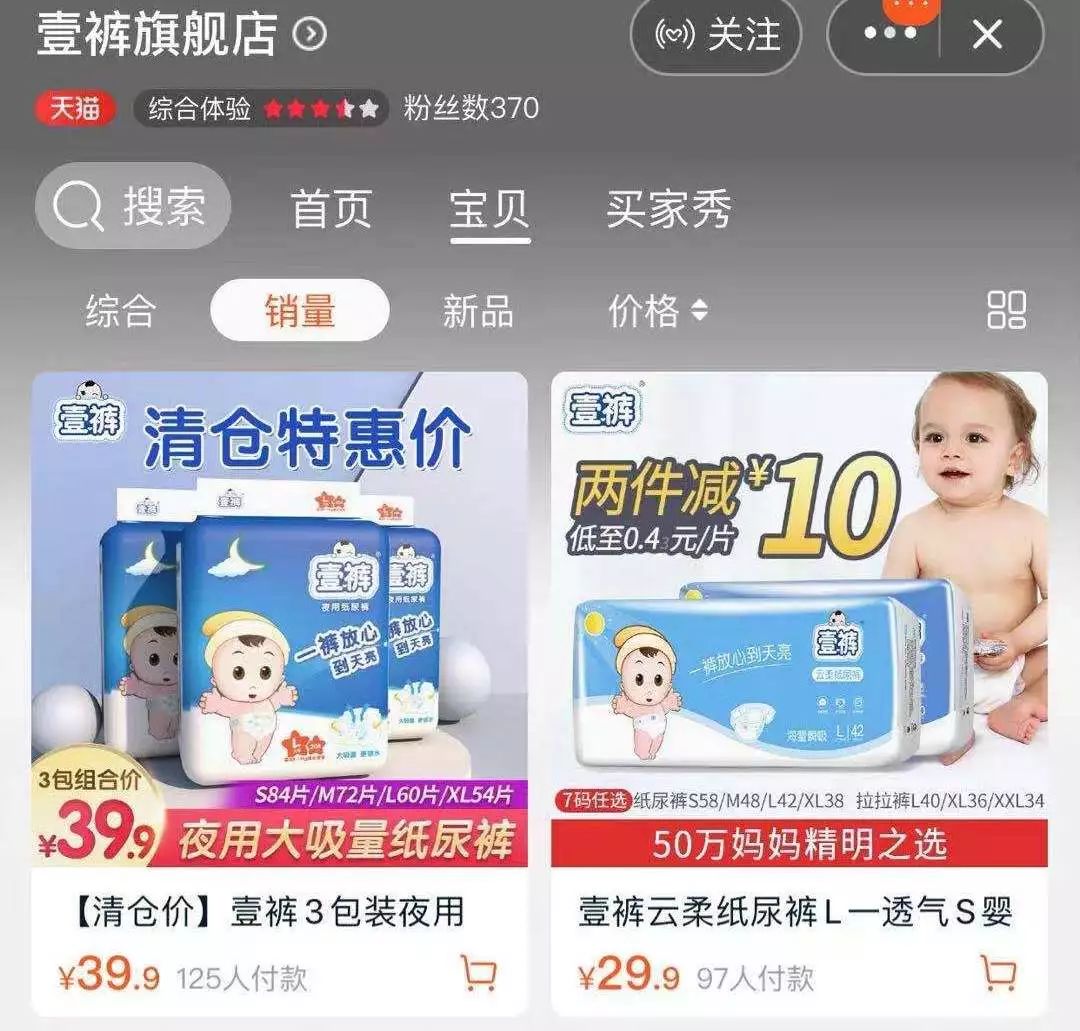
Task: Add the ¥29.9 diapers to cart
Action: point(998,973)
